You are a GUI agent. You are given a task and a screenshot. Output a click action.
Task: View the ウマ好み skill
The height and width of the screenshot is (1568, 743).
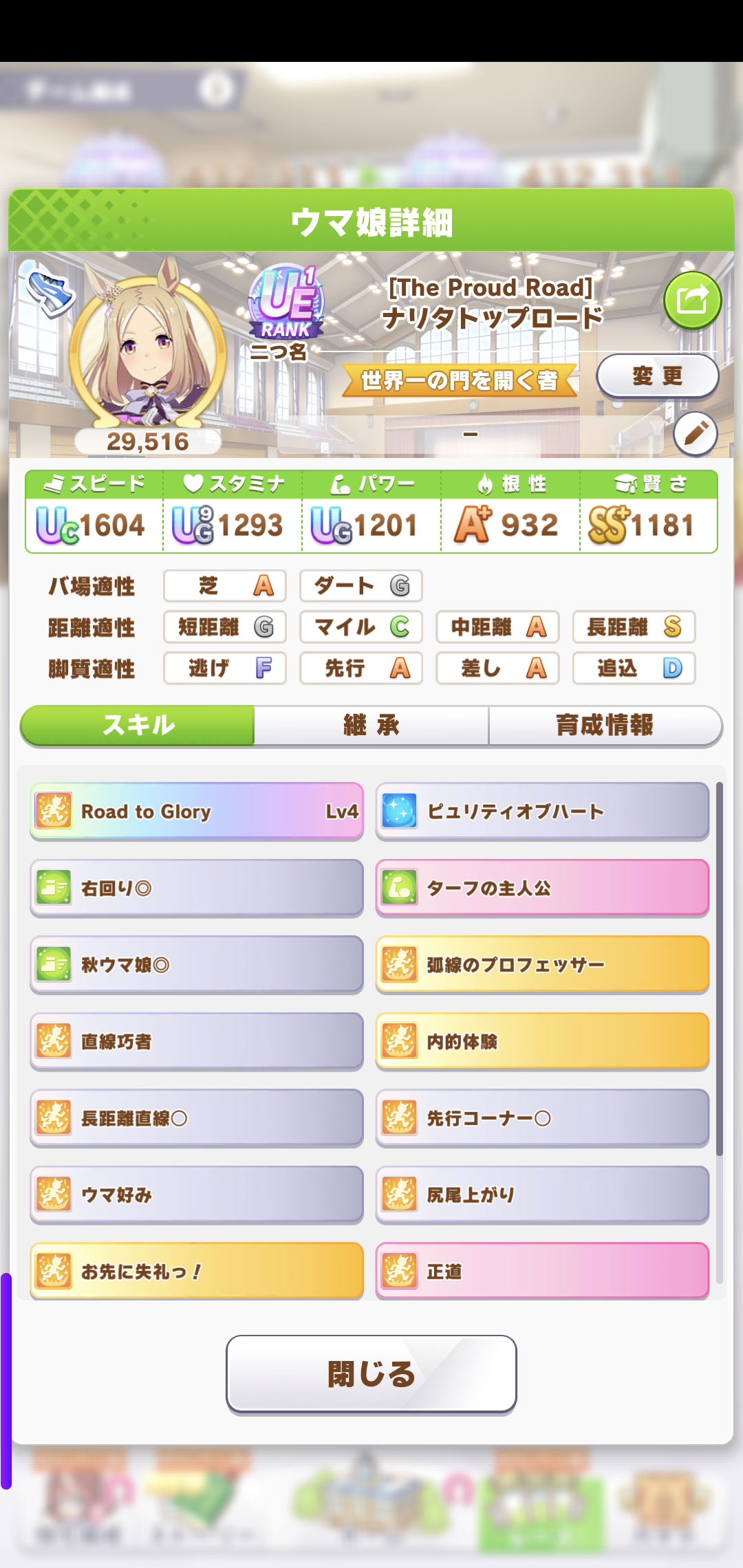[x=197, y=1195]
